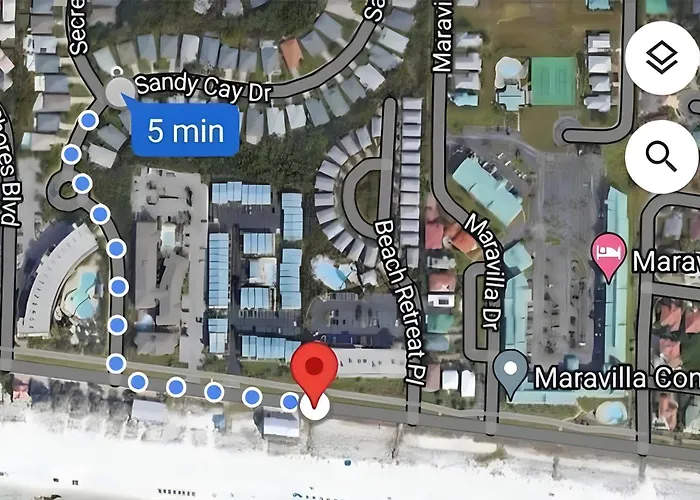
Task: Open the pink hotel pin for Maravilla
Action: point(608,251)
